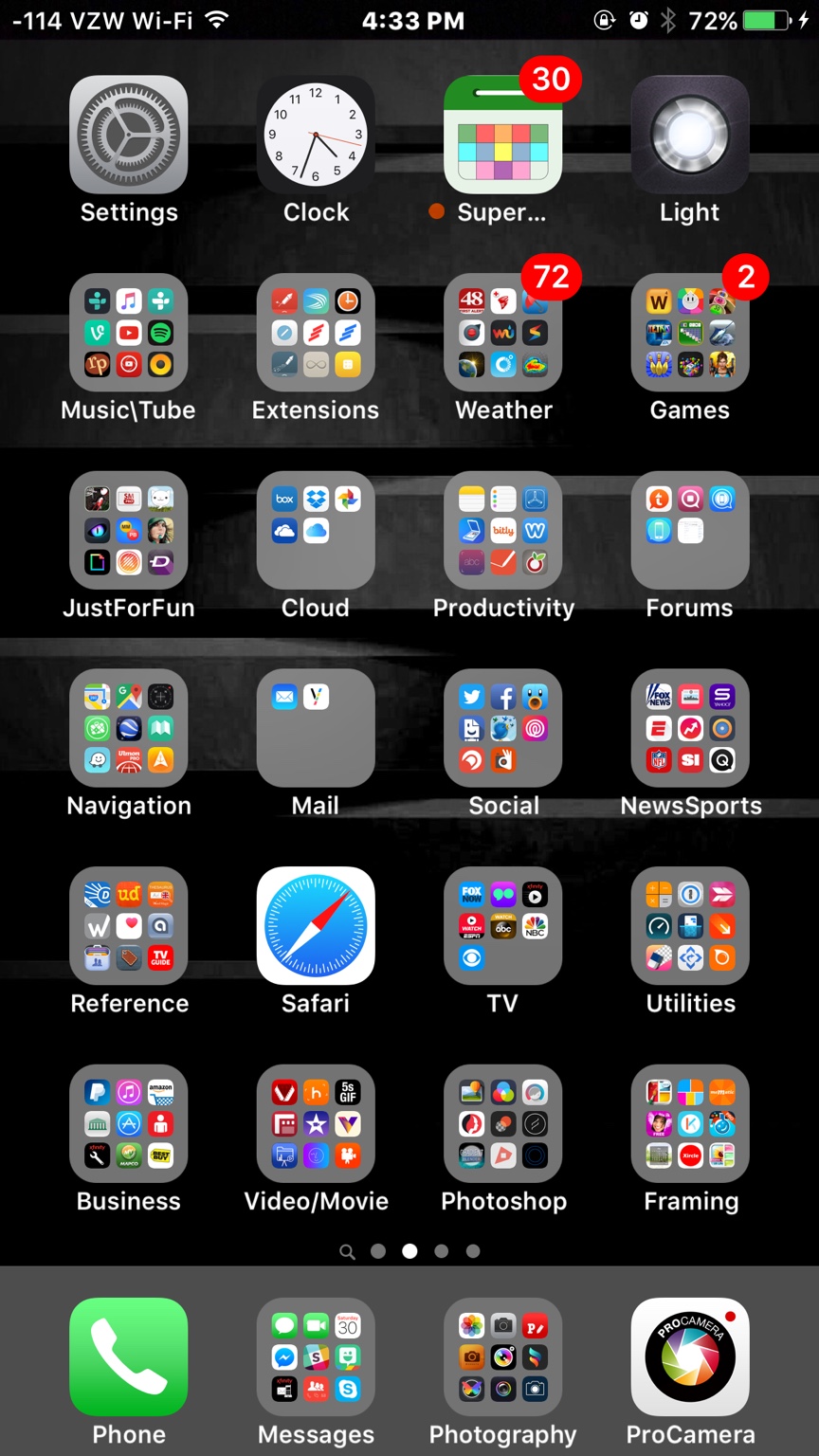Open the Messages folder in the dock
819x1456 pixels.
point(316,1356)
